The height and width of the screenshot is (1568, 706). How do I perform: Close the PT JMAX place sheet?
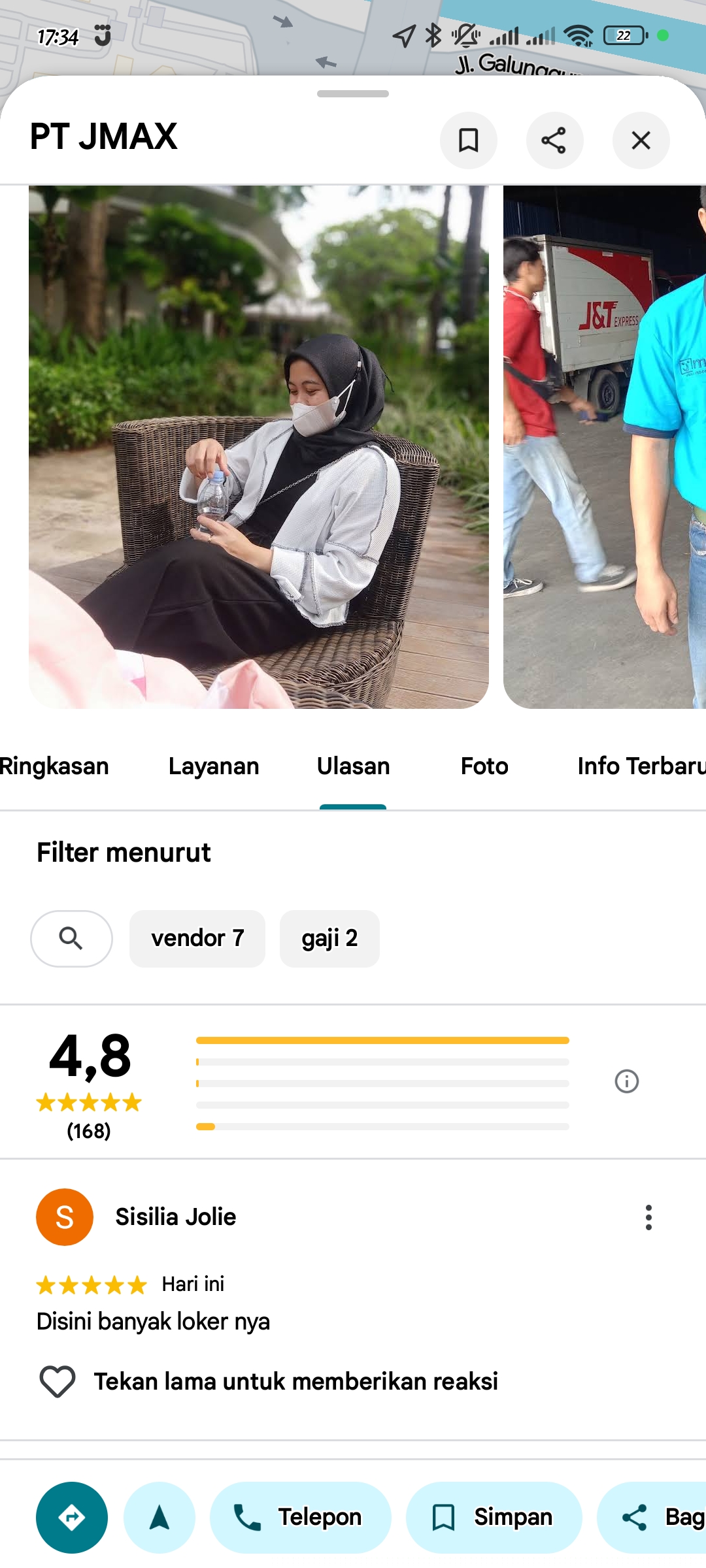(x=641, y=140)
